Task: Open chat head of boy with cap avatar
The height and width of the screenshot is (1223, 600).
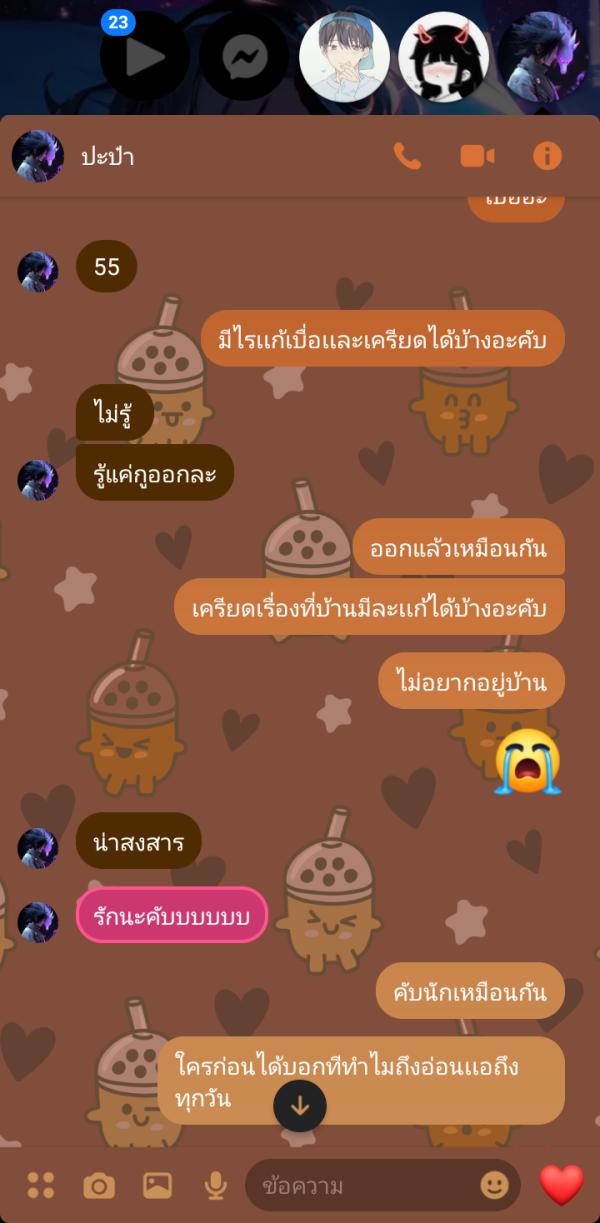Action: click(343, 56)
